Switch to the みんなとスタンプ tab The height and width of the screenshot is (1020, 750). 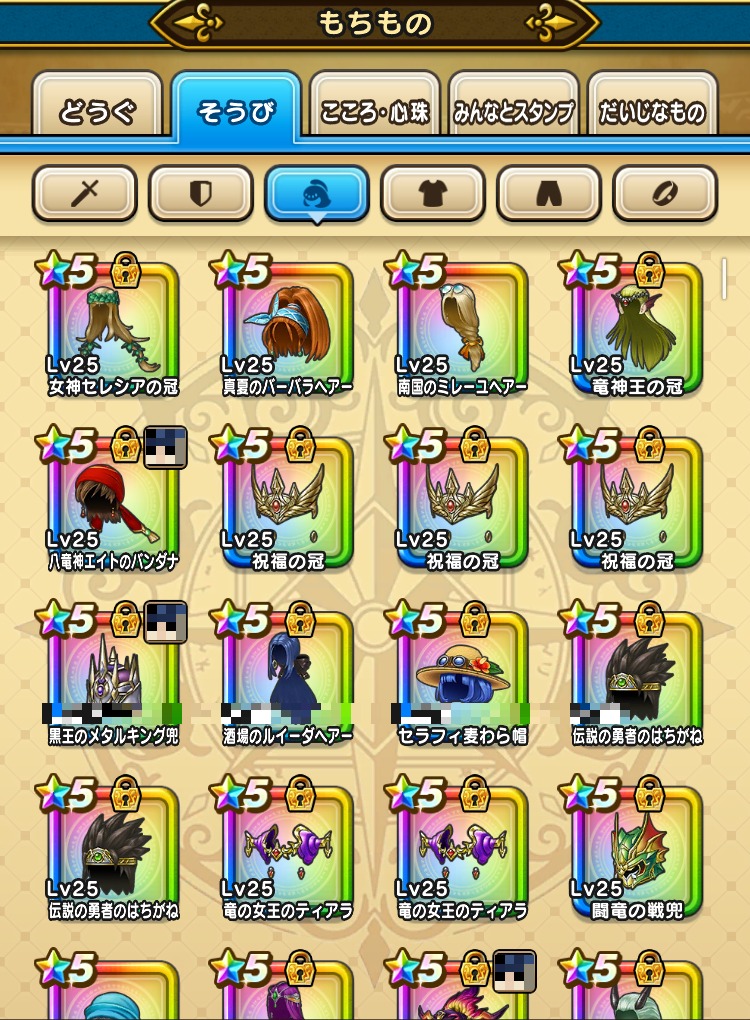pyautogui.click(x=513, y=111)
